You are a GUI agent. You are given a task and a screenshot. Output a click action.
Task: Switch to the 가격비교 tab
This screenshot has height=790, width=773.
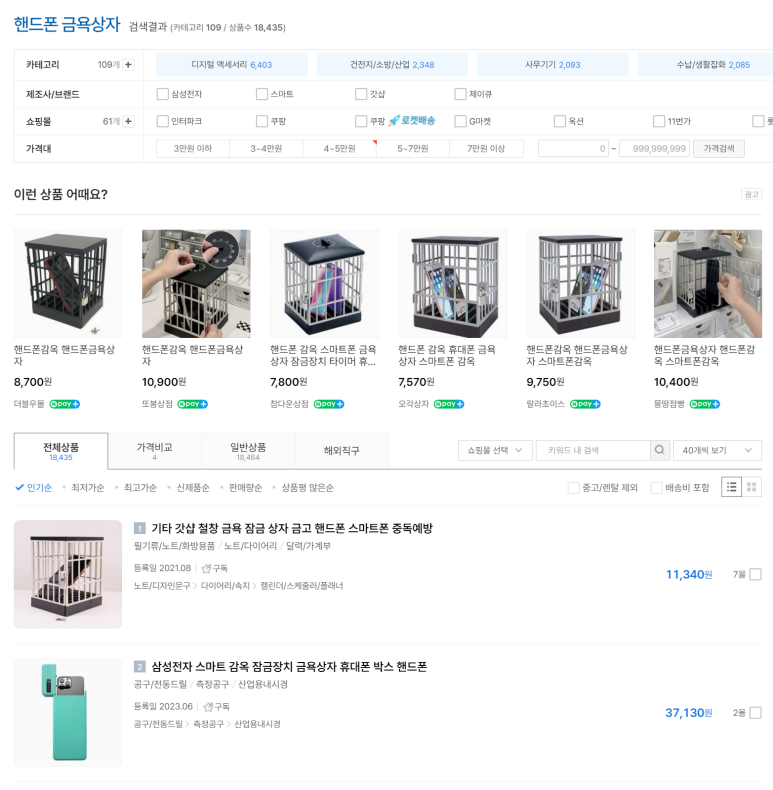[x=154, y=451]
